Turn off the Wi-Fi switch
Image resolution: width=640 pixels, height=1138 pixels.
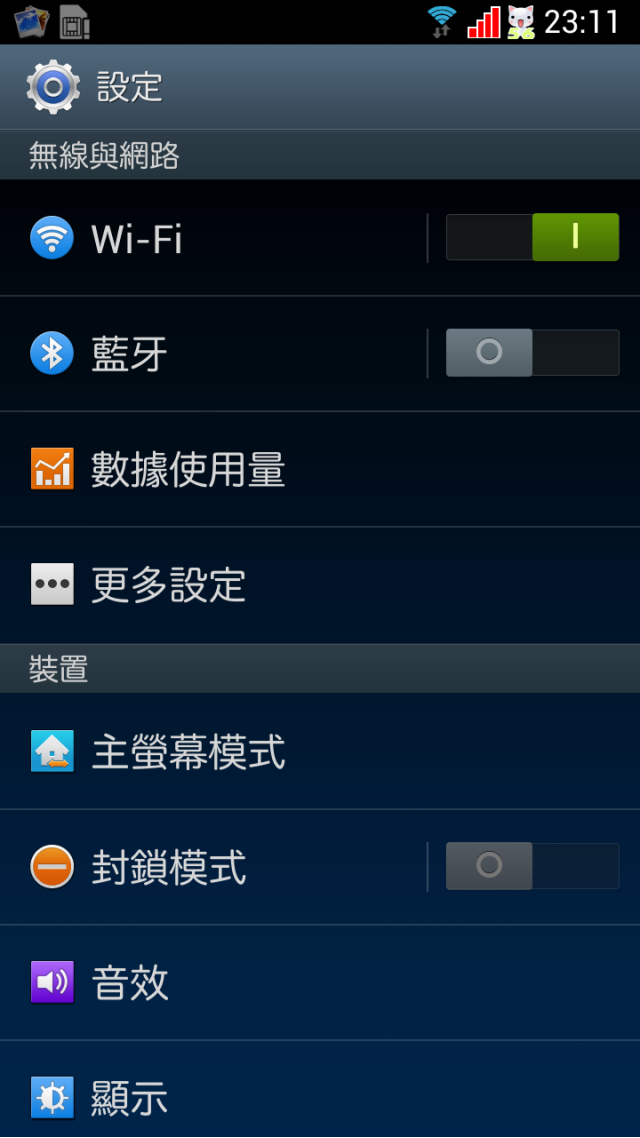pos(532,238)
